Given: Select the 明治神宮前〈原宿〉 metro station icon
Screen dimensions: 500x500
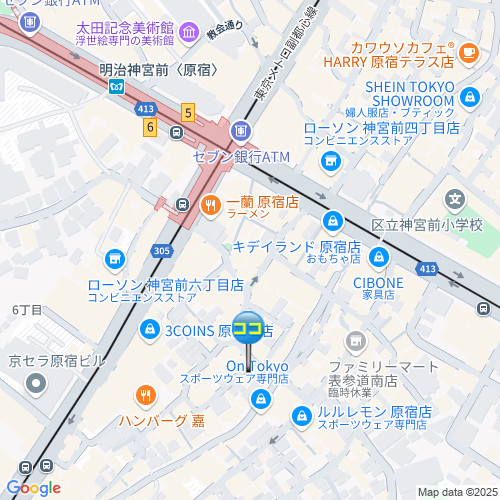Looking at the screenshot, I should click(117, 86).
